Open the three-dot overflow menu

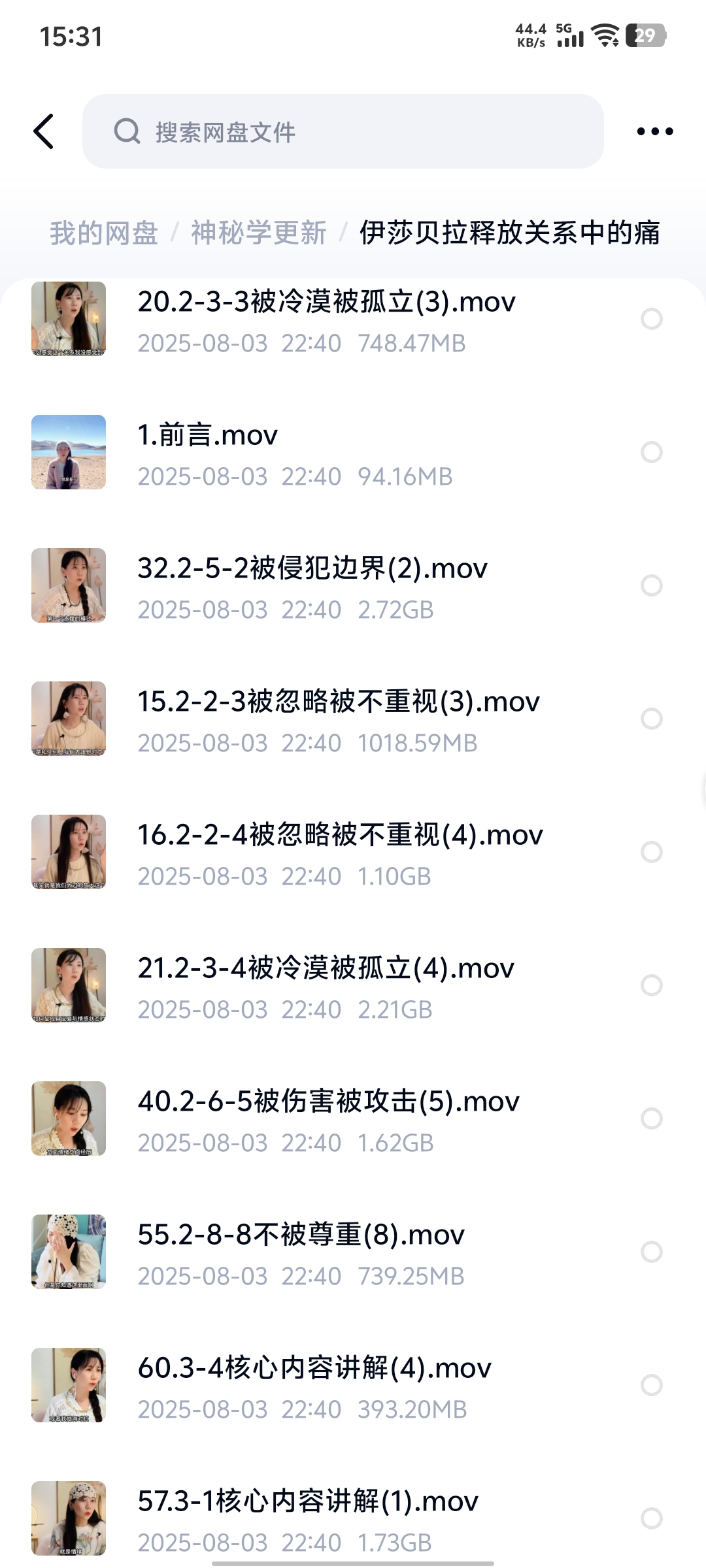coord(654,131)
